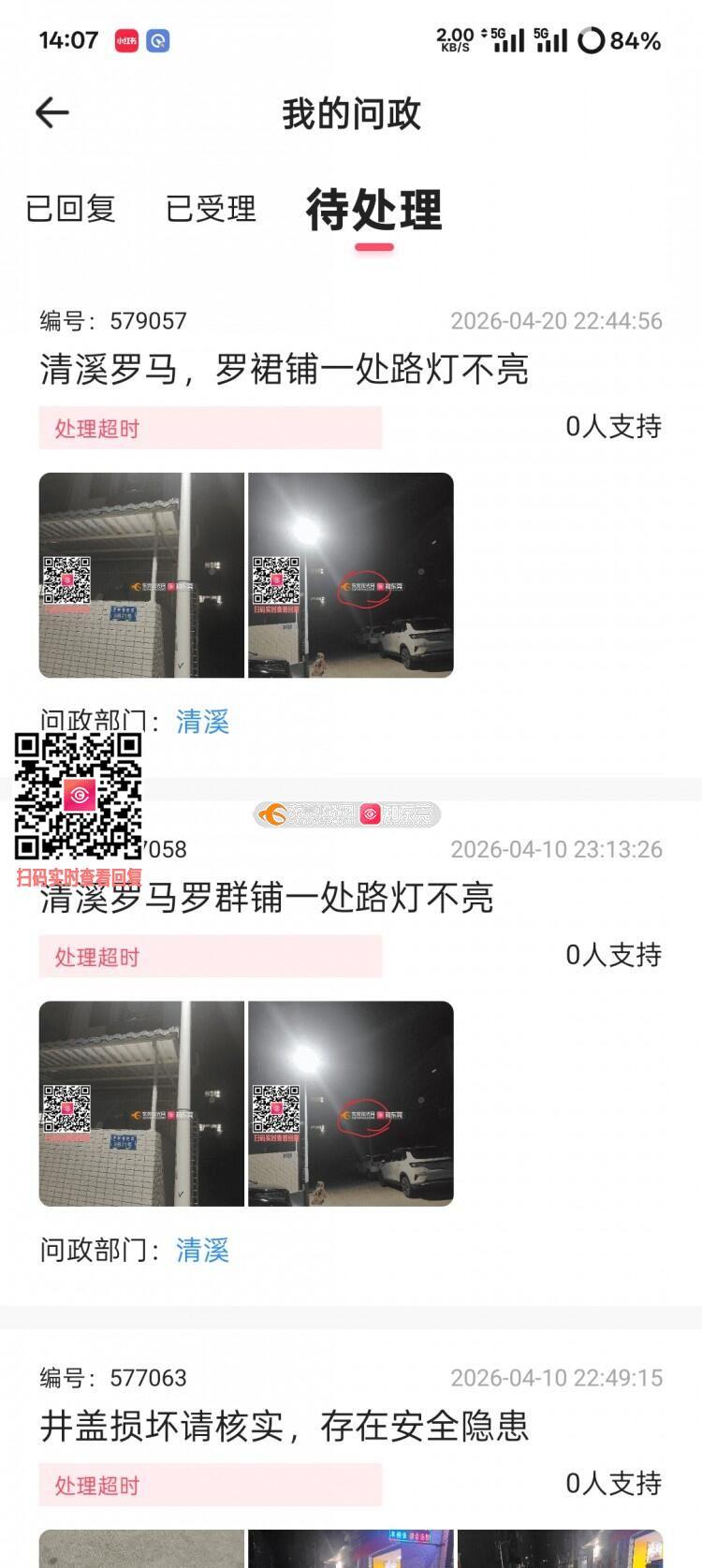The image size is (702, 1568).
Task: Open 清溪 department link under 罗群铺 complaint
Action: 203,1250
